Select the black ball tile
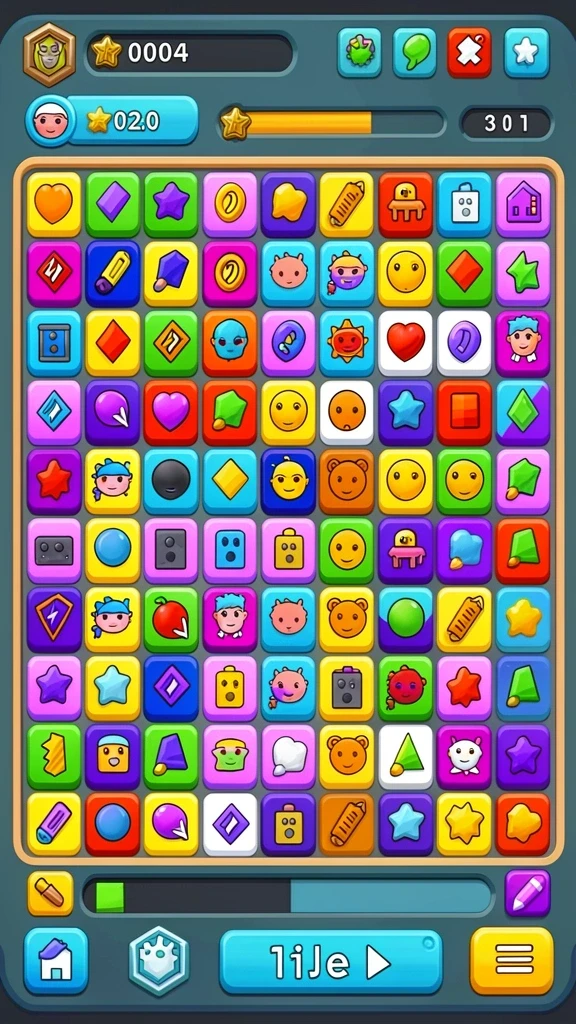The height and width of the screenshot is (1024, 576). tap(171, 481)
